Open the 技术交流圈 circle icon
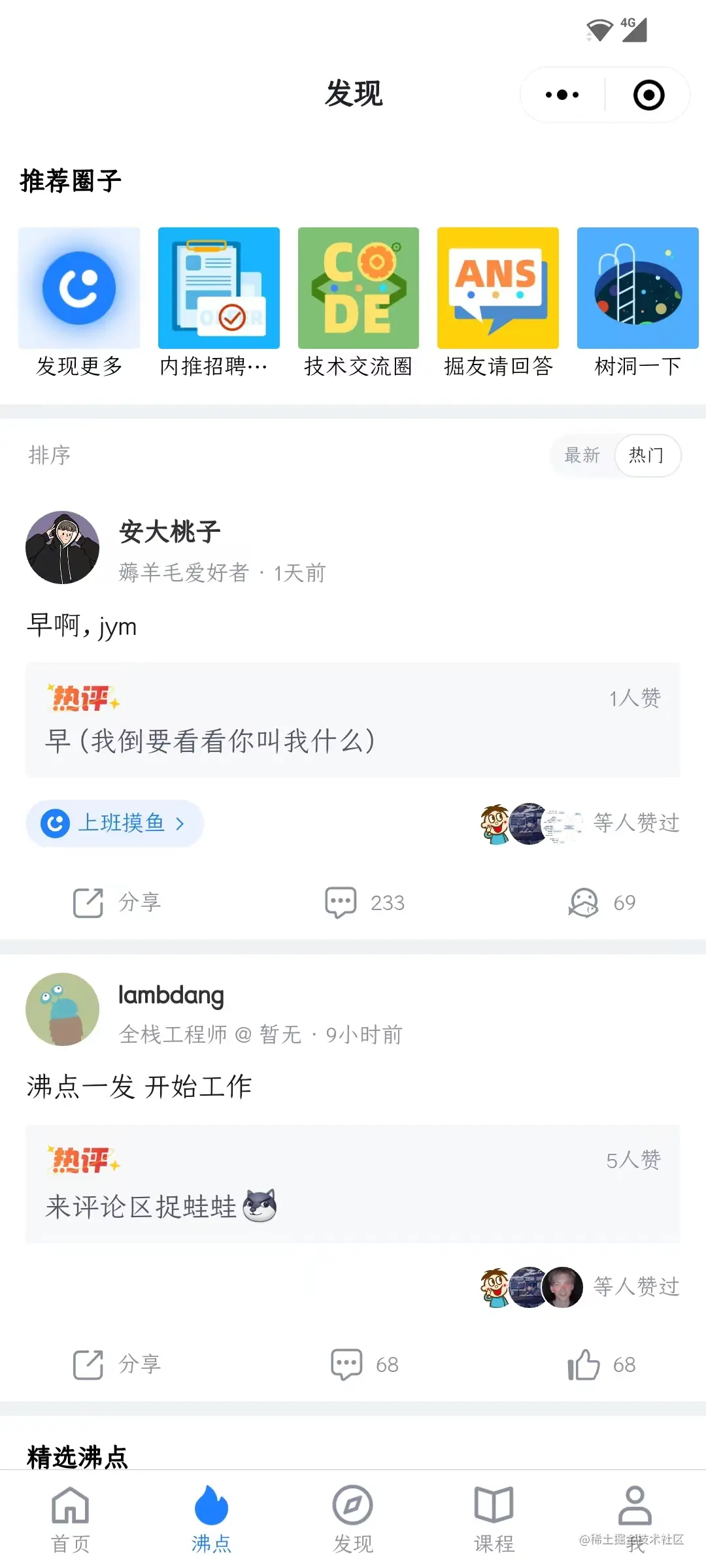This screenshot has width=706, height=1568. coord(358,288)
